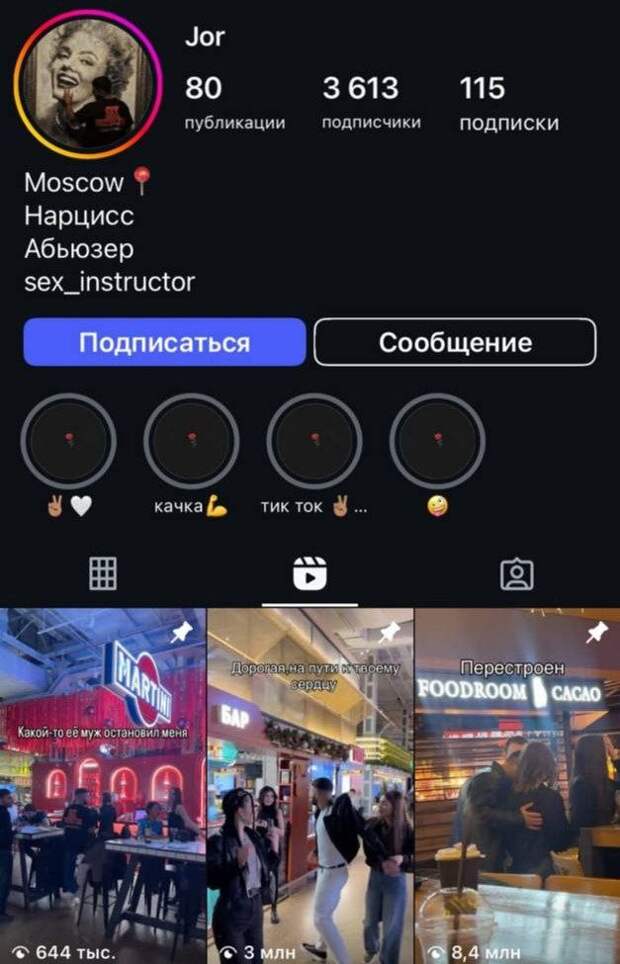
Task: Show the 3 613 подписчики list
Action: 371,103
